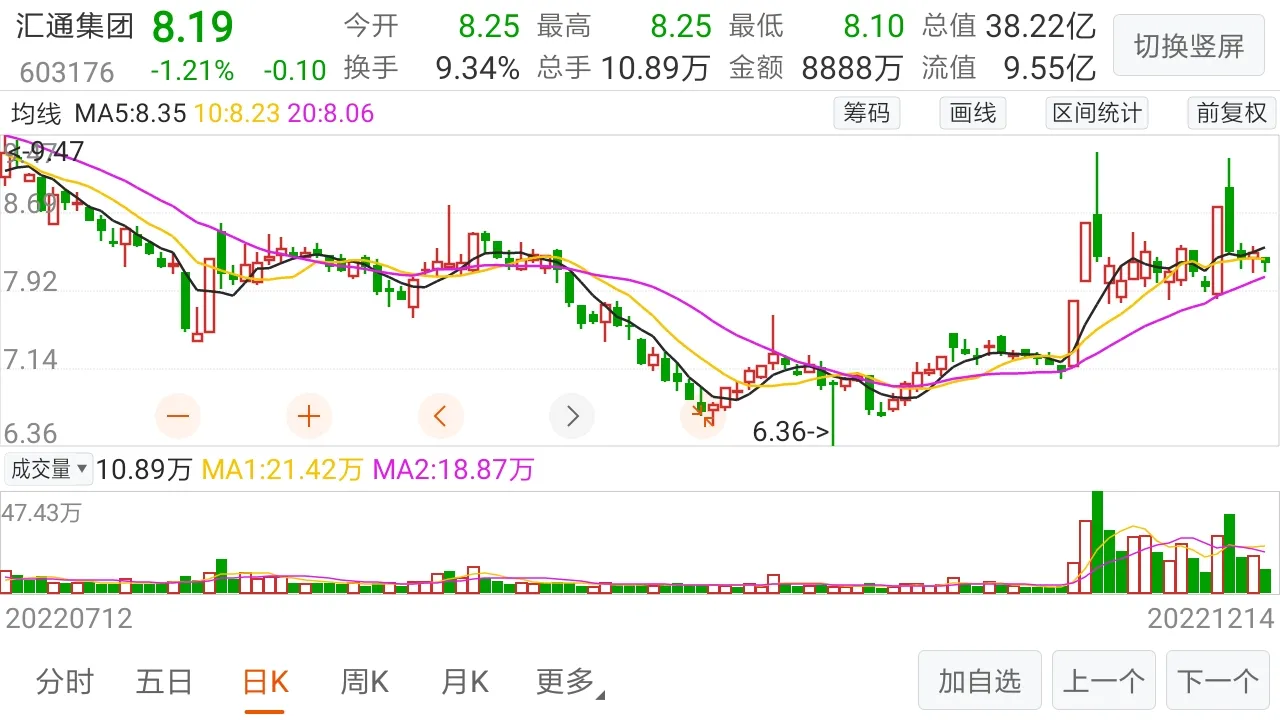Go to the next stock with 下一个
The width and height of the screenshot is (1280, 720).
tap(1217, 681)
